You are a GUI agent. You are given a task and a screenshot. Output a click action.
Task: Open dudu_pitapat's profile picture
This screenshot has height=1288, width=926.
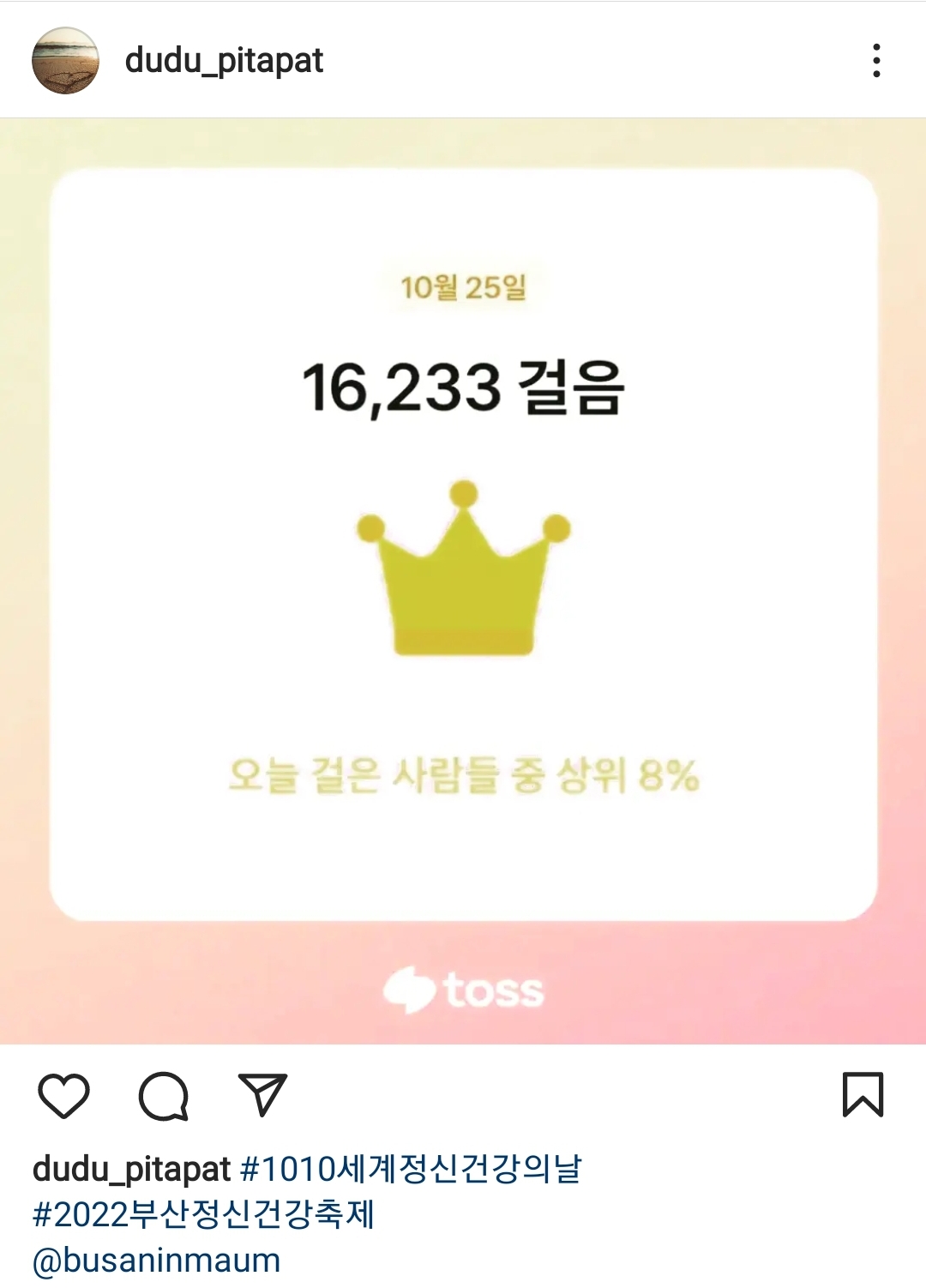click(x=65, y=60)
